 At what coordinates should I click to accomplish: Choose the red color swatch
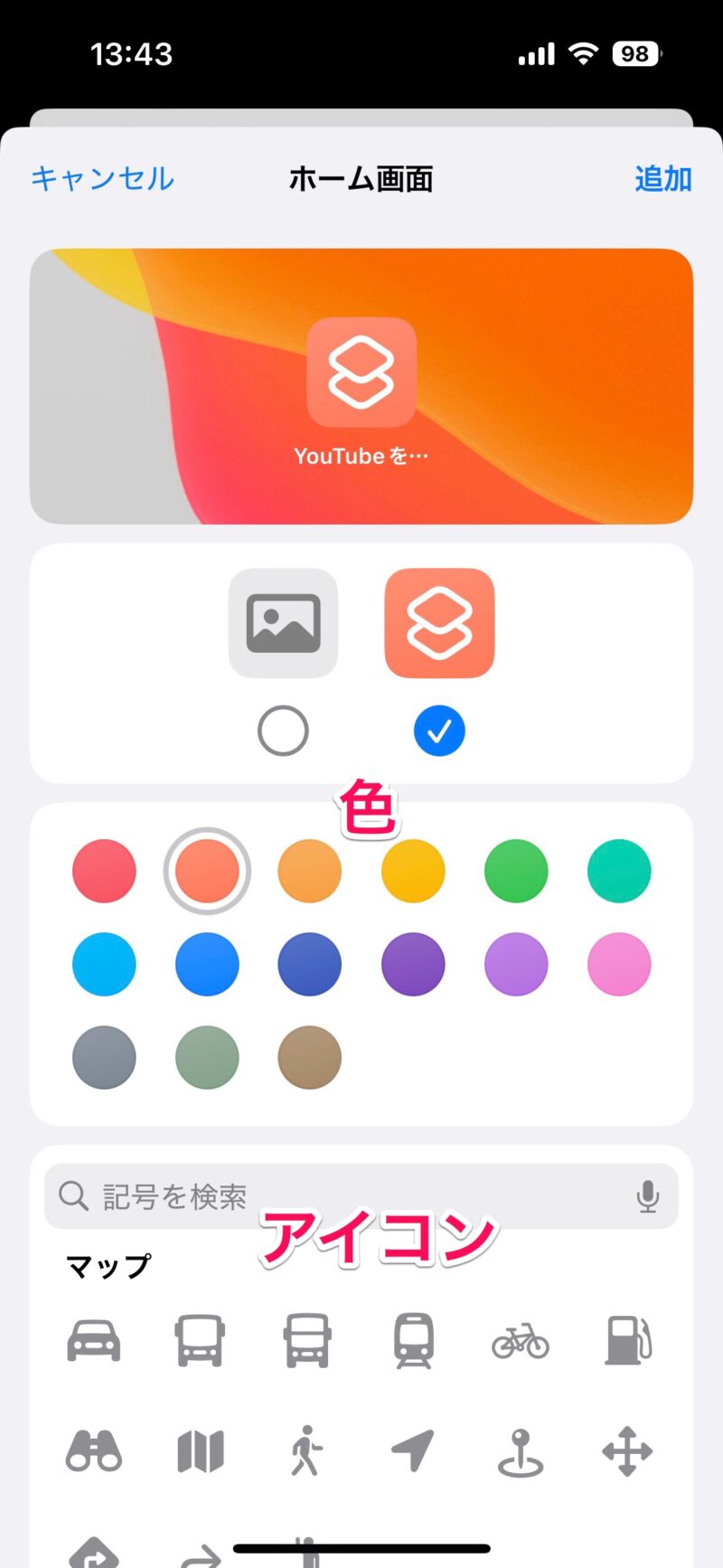pos(104,871)
